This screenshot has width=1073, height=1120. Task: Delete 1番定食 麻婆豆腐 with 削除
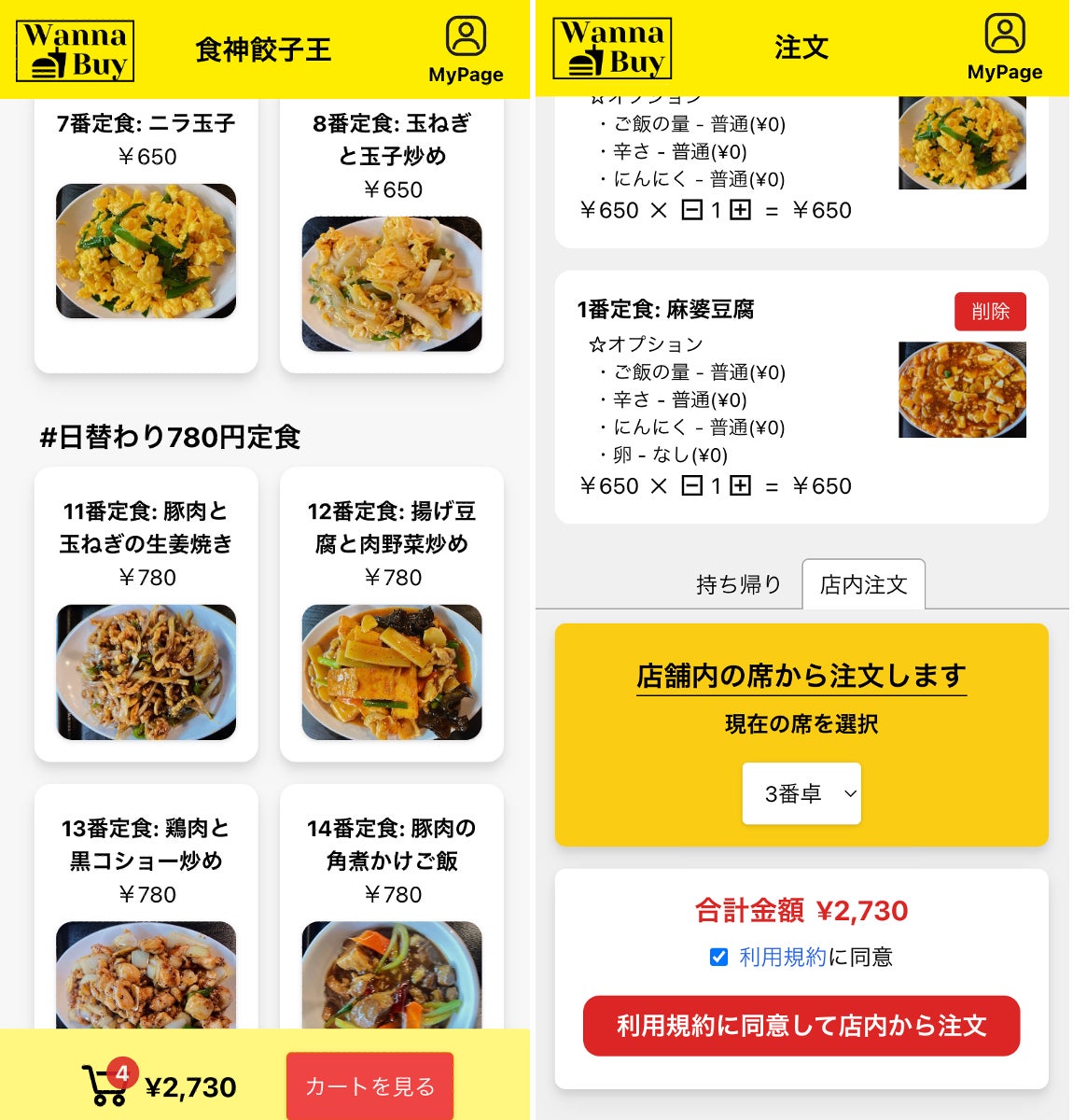(989, 311)
